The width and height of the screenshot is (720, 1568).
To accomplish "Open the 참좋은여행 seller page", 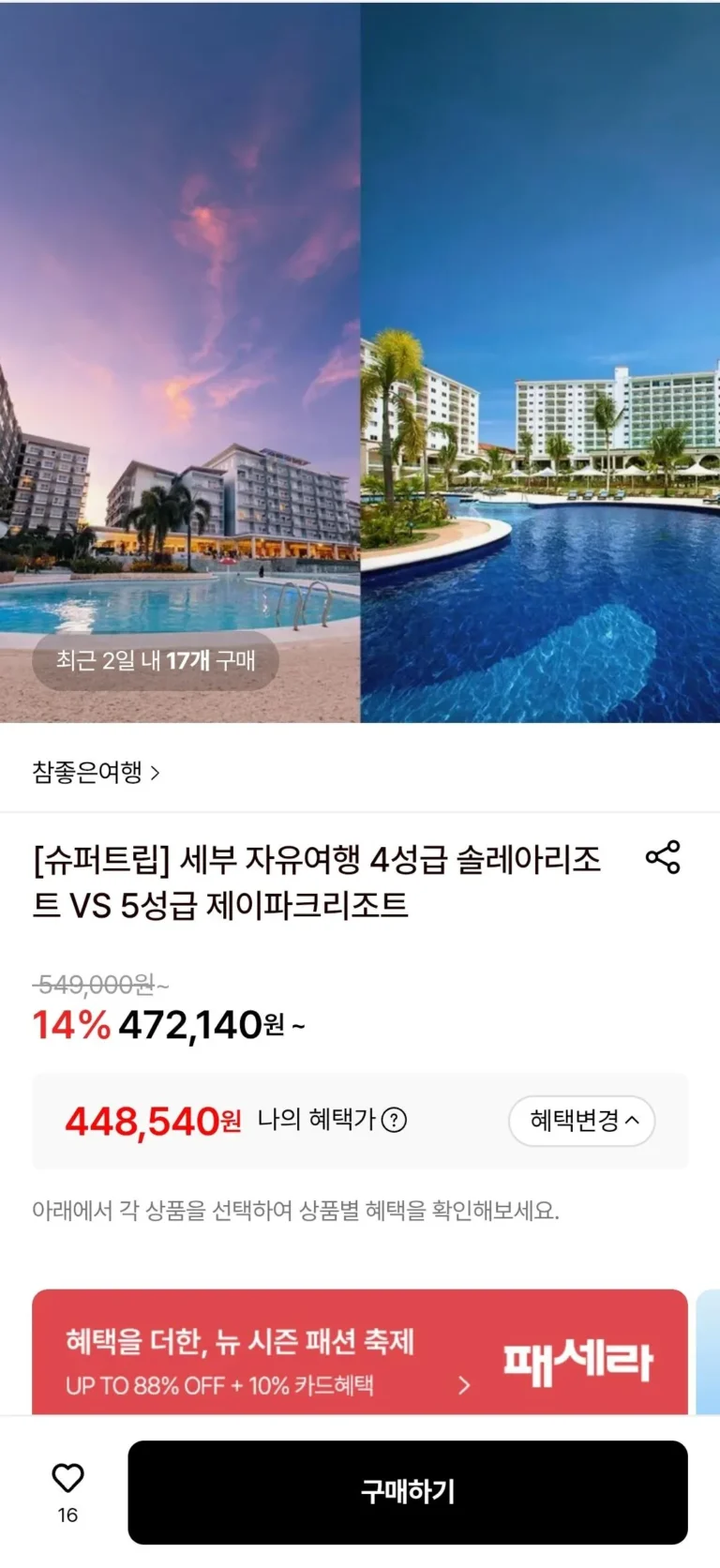I will point(97,773).
